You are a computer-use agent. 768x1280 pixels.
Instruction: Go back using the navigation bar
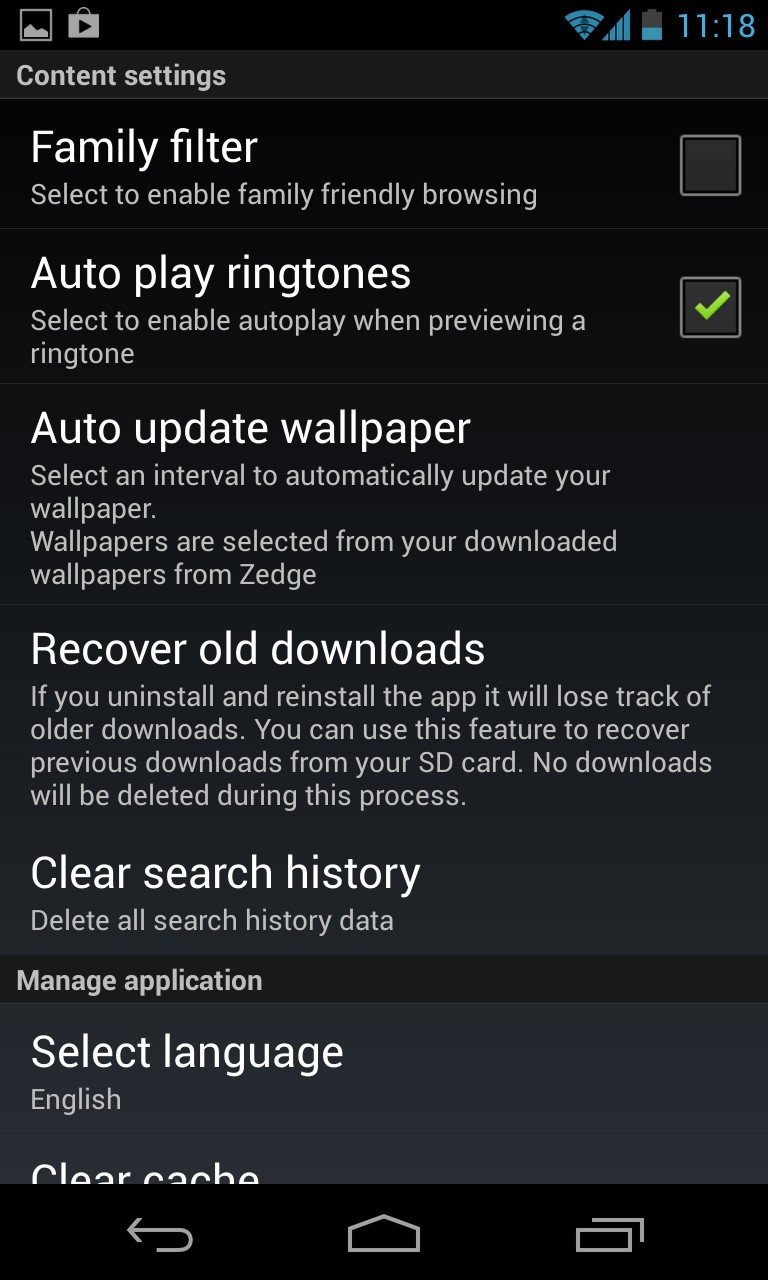click(x=160, y=1236)
